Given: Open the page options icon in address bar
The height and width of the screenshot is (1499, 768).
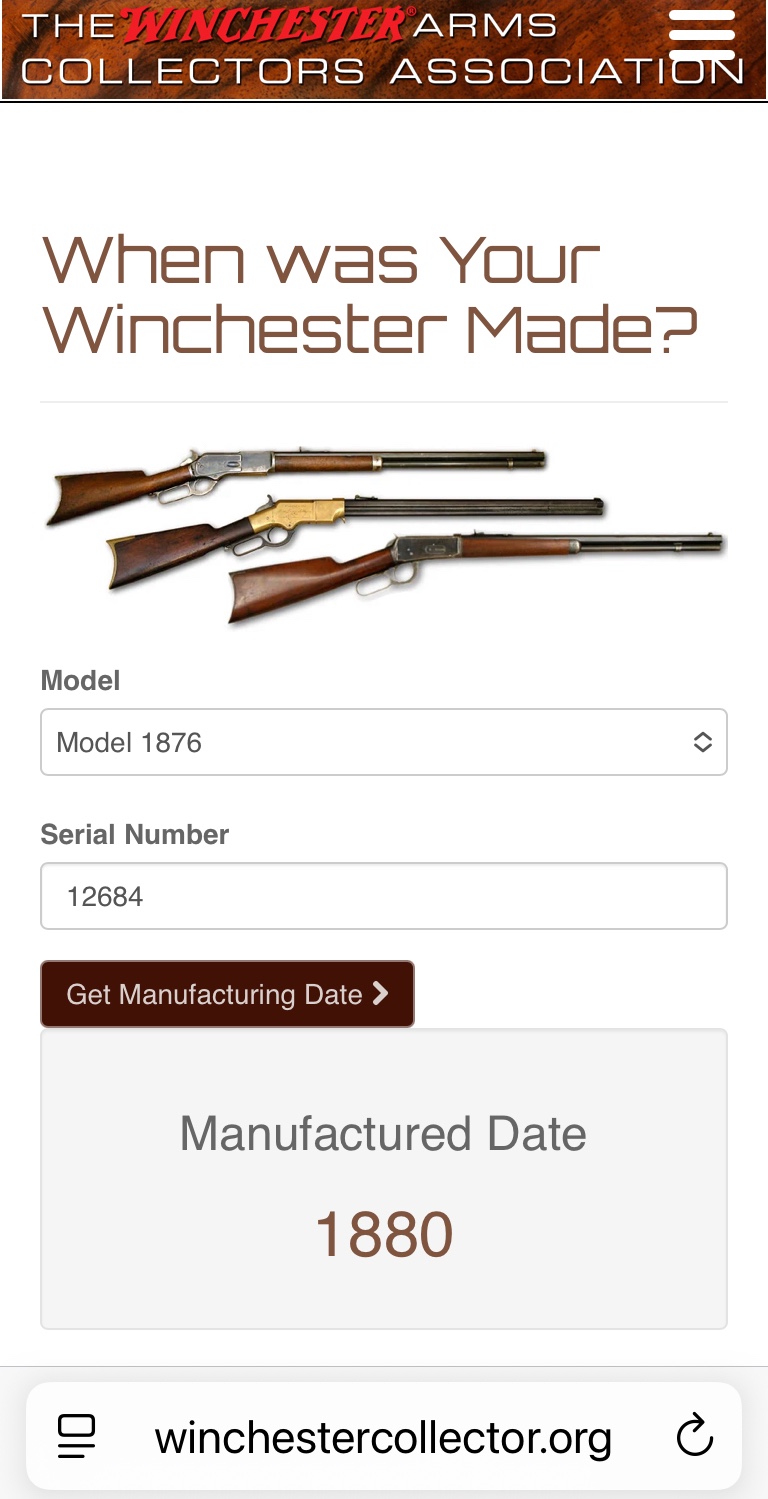Looking at the screenshot, I should 76,1438.
